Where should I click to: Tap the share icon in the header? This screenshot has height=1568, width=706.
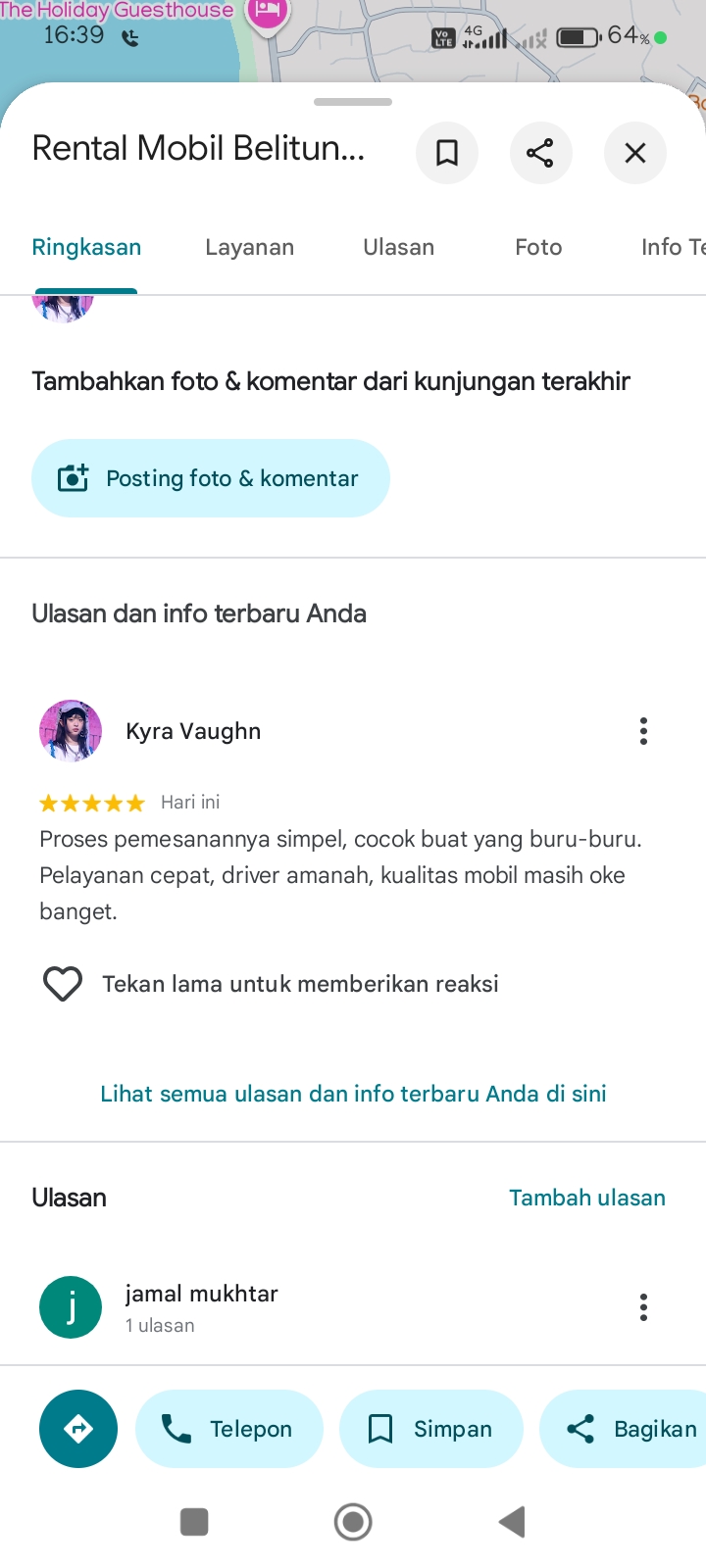(x=540, y=153)
